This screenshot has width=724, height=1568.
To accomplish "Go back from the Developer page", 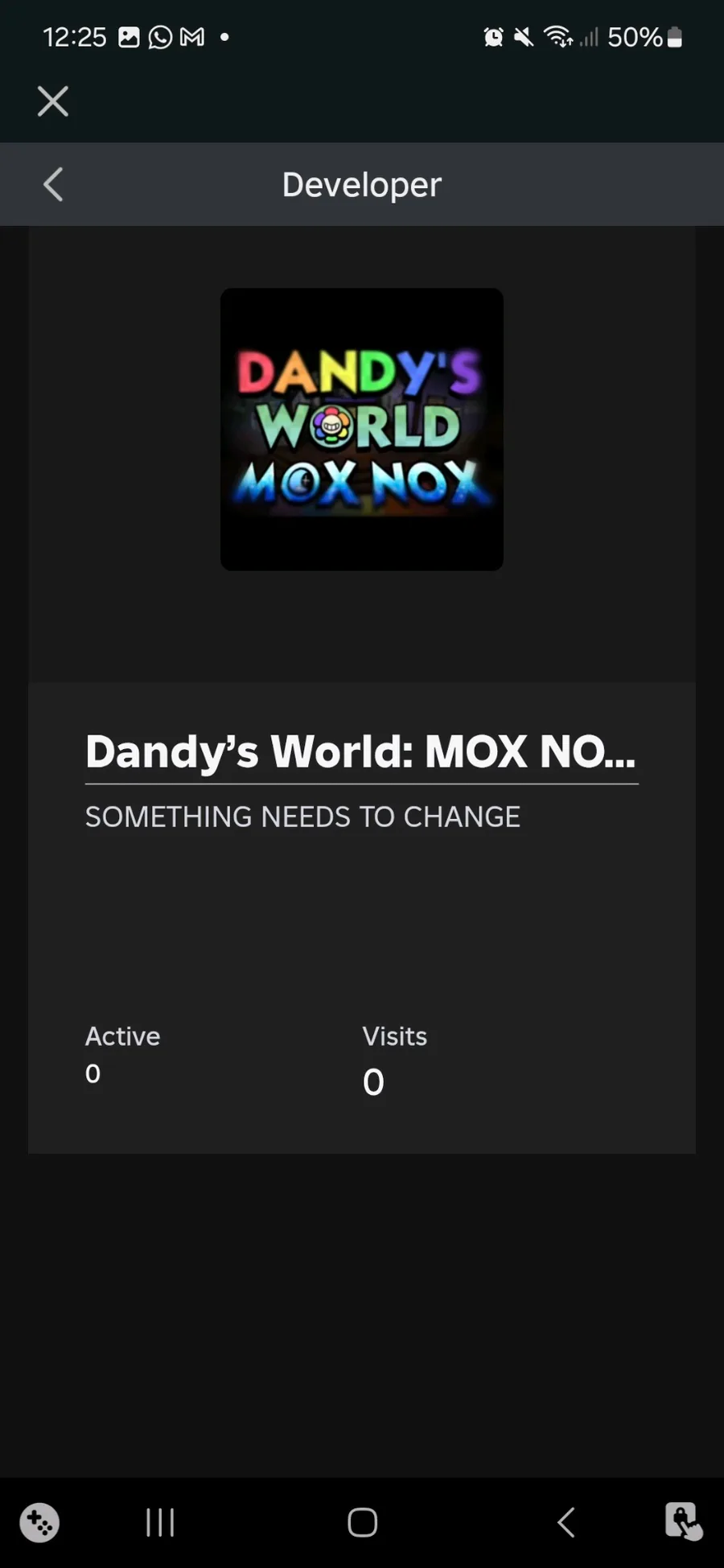I will 53,184.
